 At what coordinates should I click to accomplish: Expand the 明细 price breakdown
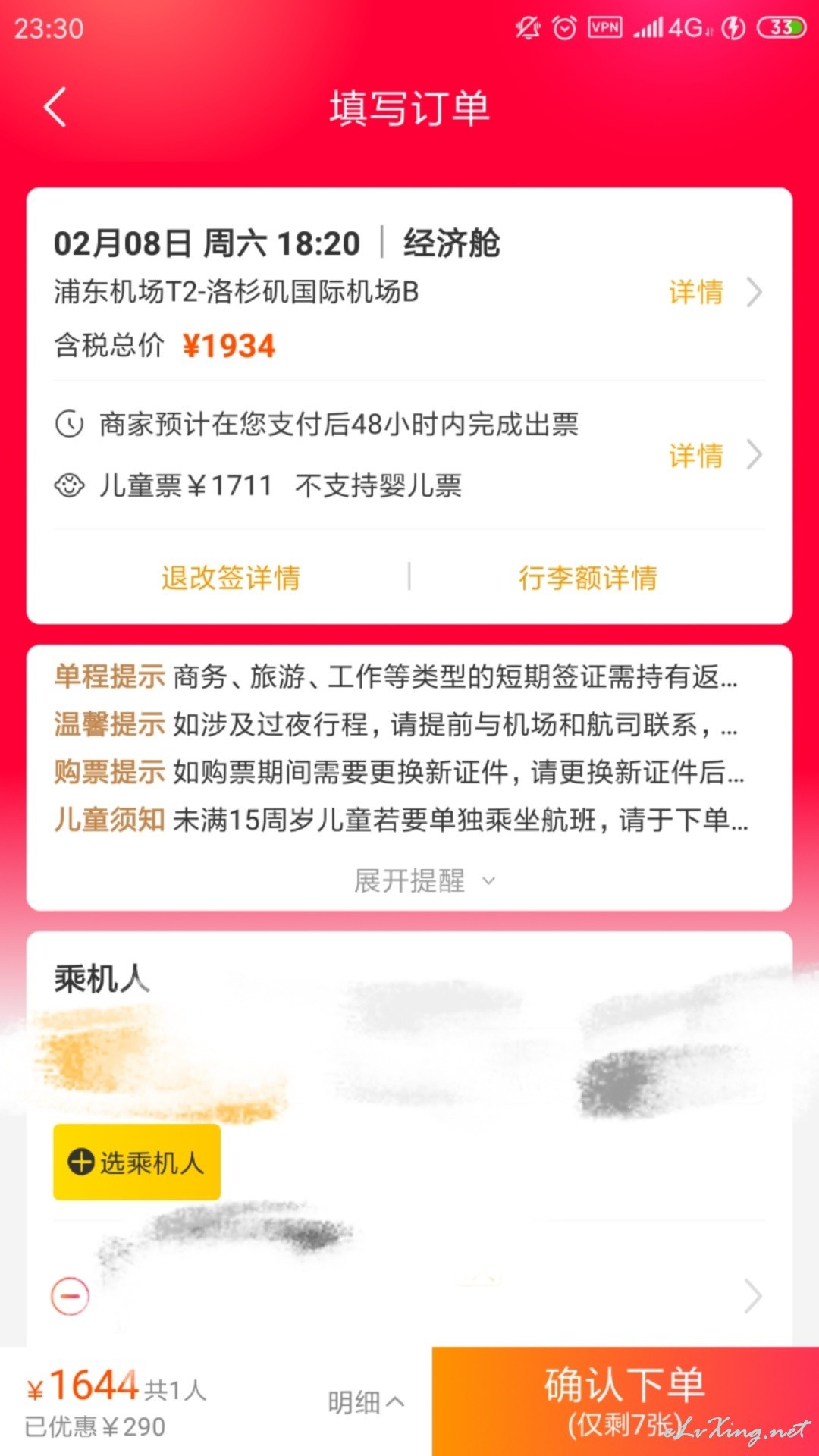pyautogui.click(x=366, y=1402)
